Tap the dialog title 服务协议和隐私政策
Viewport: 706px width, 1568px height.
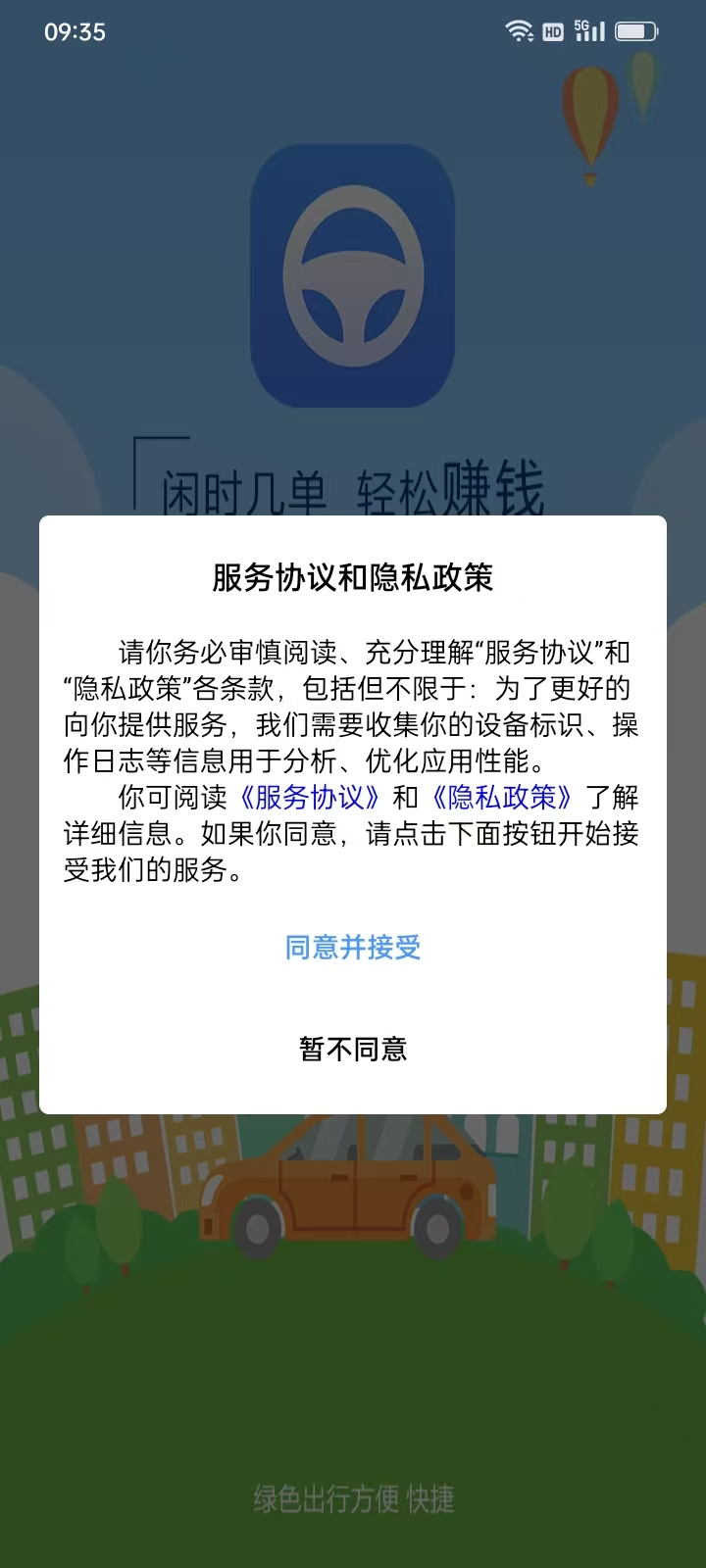pyautogui.click(x=353, y=578)
